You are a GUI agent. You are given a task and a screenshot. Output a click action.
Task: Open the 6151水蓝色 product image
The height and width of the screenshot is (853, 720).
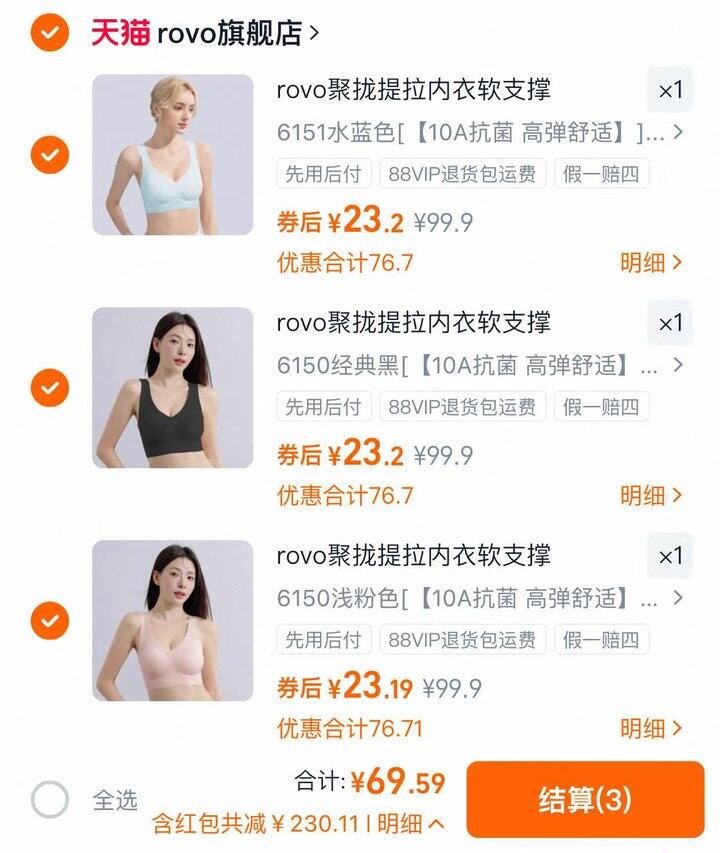173,155
